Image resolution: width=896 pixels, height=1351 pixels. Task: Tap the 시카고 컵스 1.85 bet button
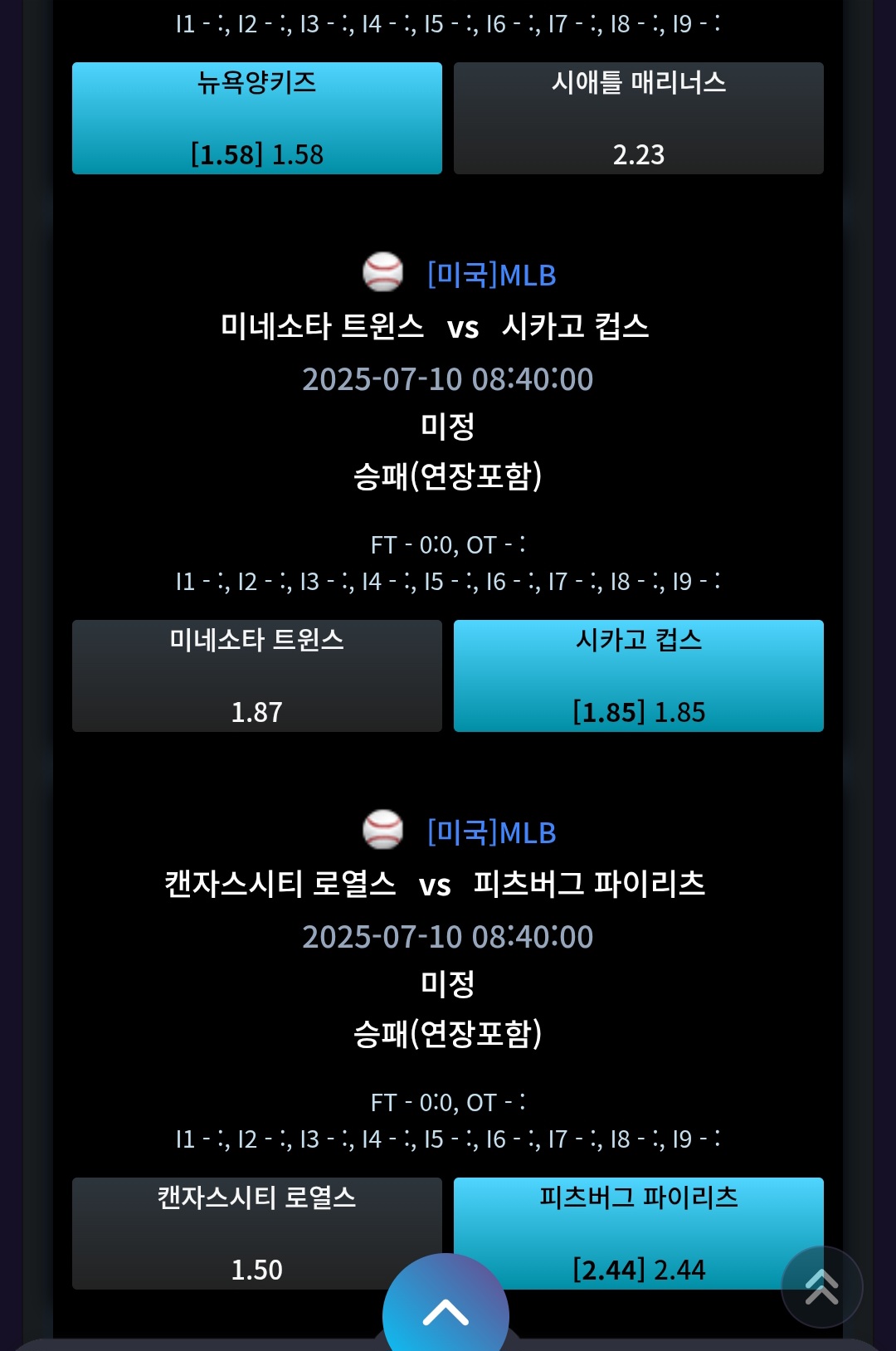639,675
